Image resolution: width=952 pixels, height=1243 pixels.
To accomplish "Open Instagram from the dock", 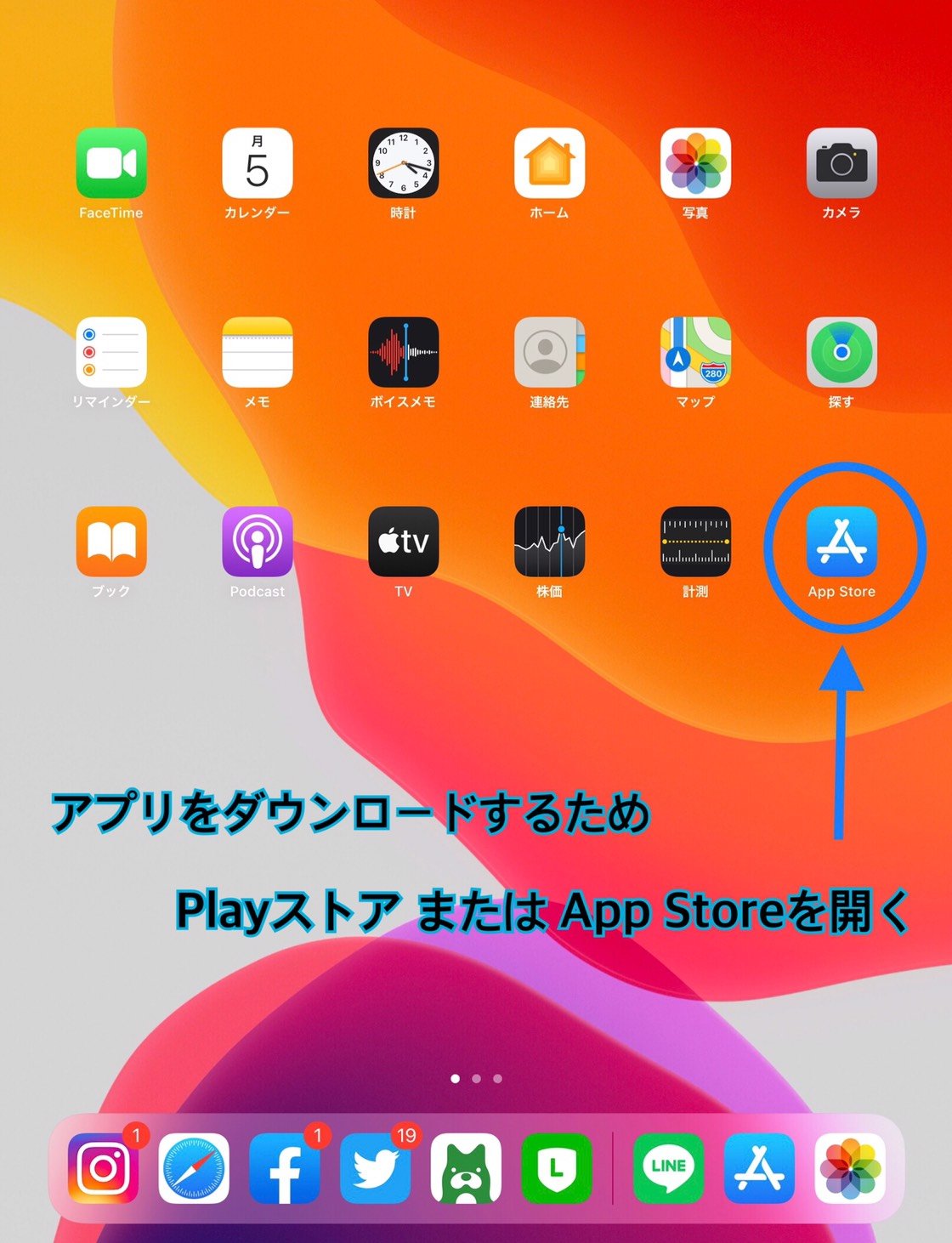I will (103, 1168).
